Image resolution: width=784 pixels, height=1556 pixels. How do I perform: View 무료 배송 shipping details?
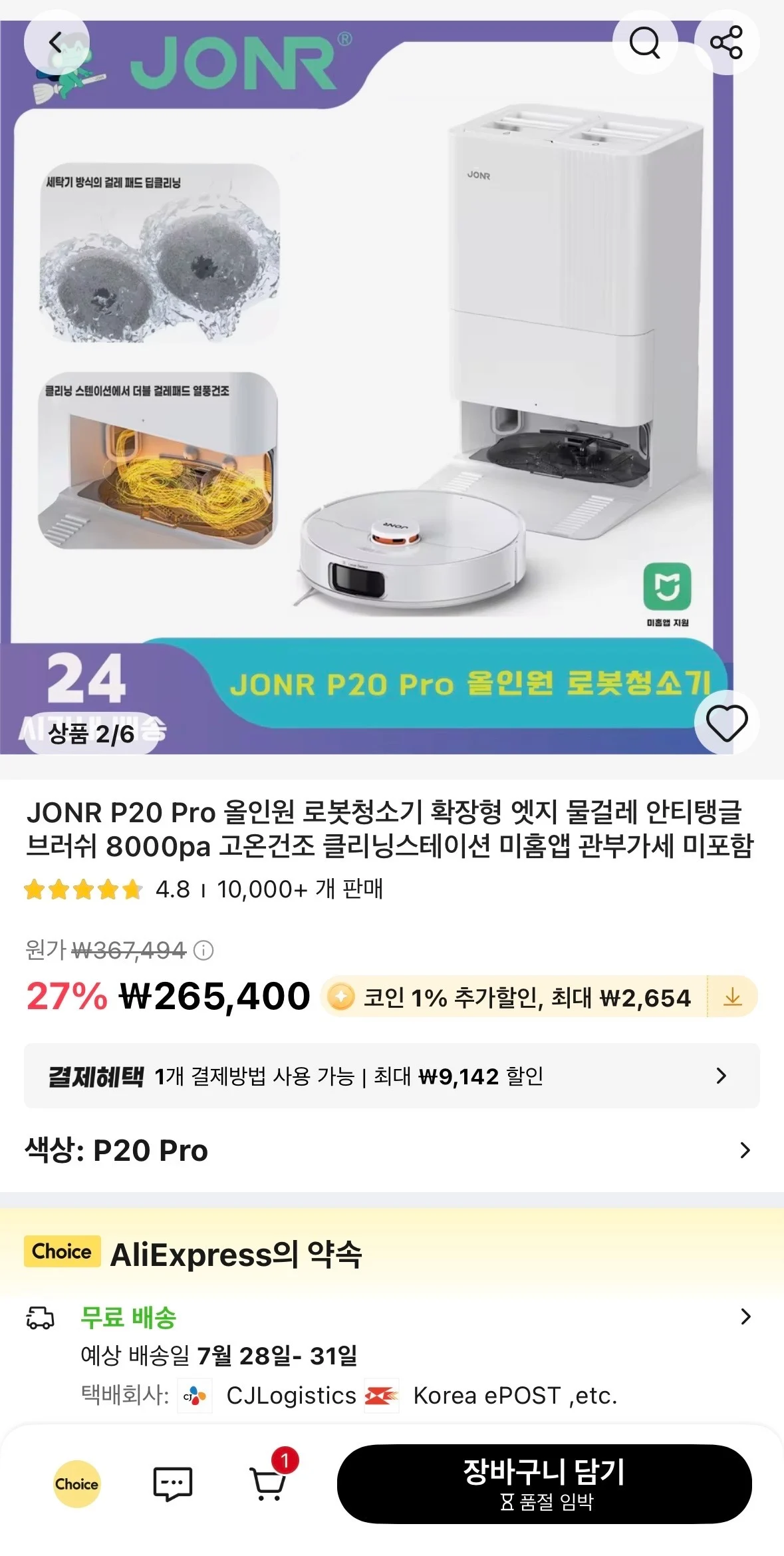pos(392,1317)
